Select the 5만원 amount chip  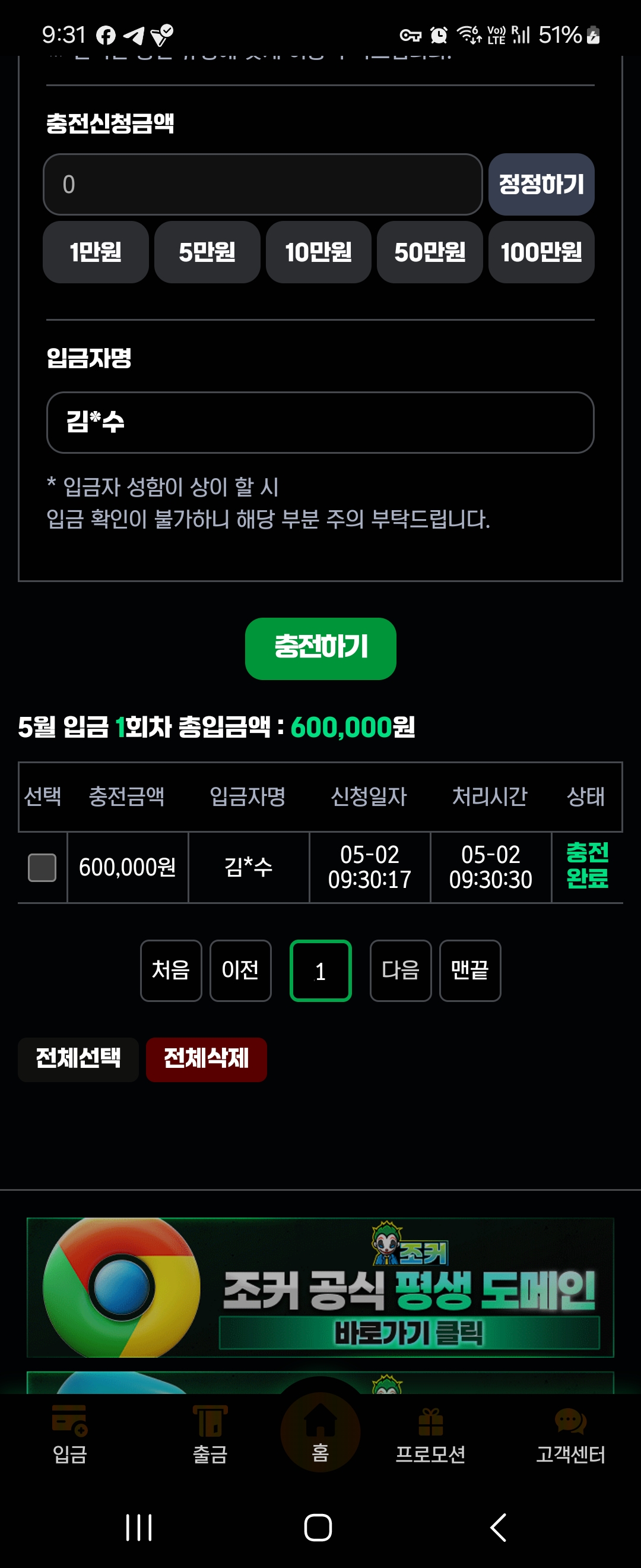pyautogui.click(x=207, y=252)
